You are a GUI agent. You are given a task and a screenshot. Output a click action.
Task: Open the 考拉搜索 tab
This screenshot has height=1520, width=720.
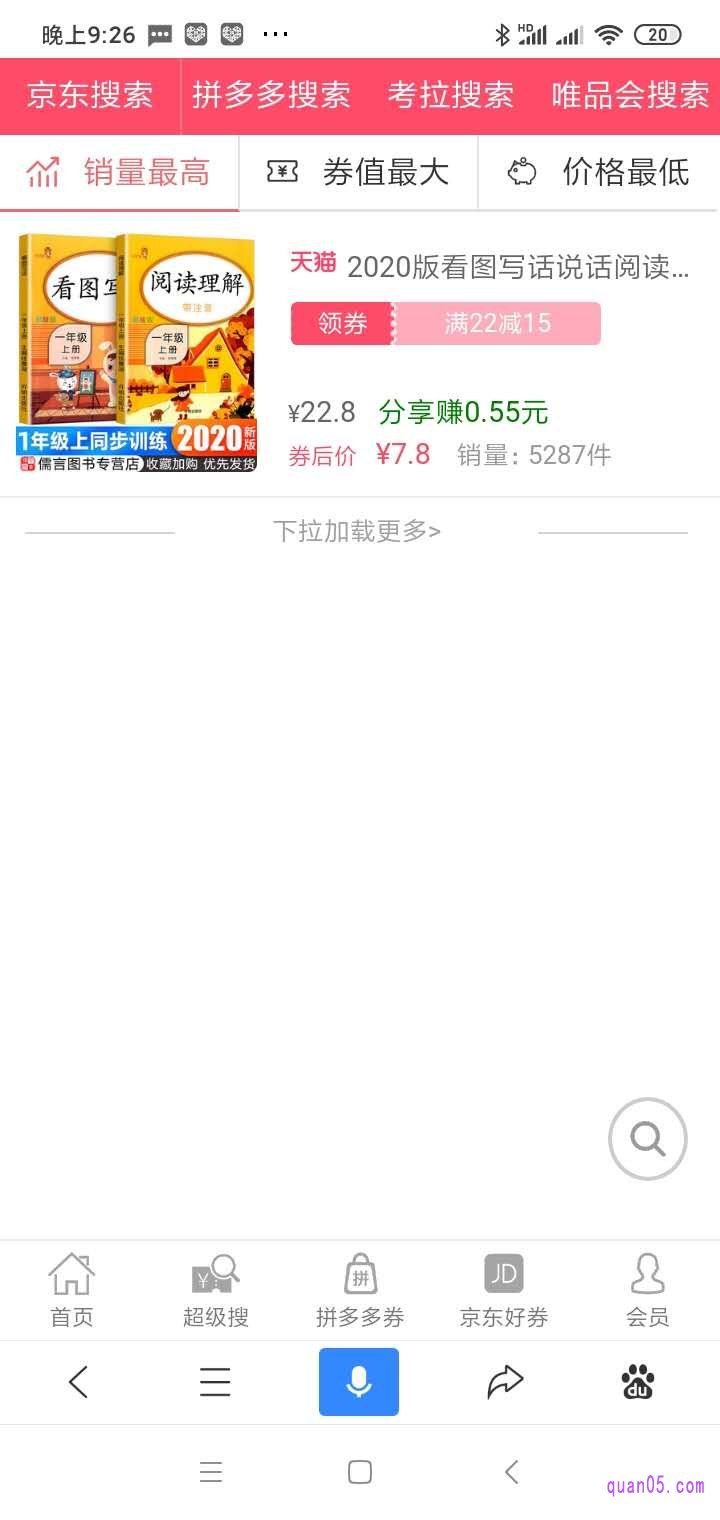click(x=451, y=95)
